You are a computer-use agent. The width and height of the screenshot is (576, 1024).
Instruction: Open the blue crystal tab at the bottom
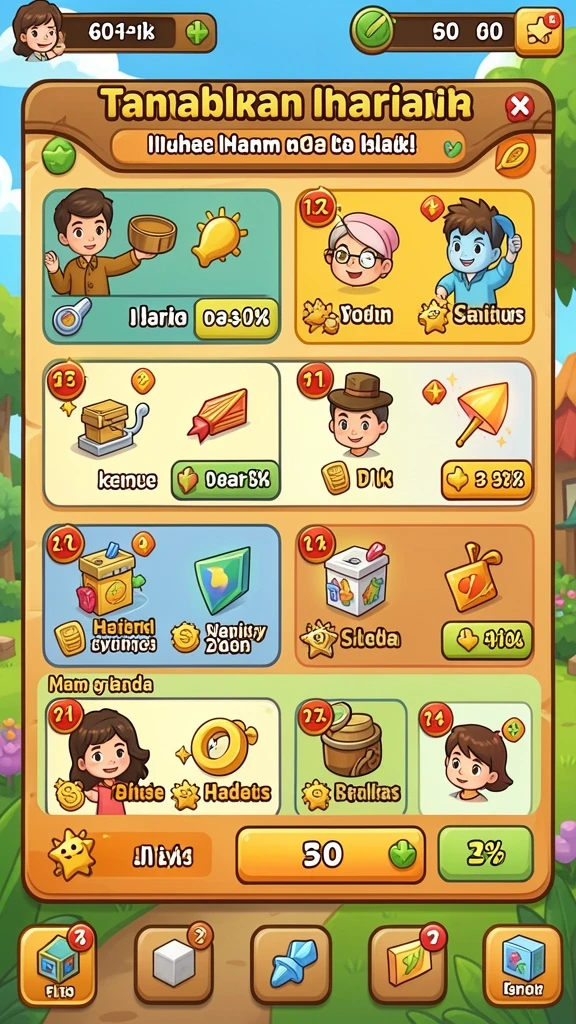(291, 965)
